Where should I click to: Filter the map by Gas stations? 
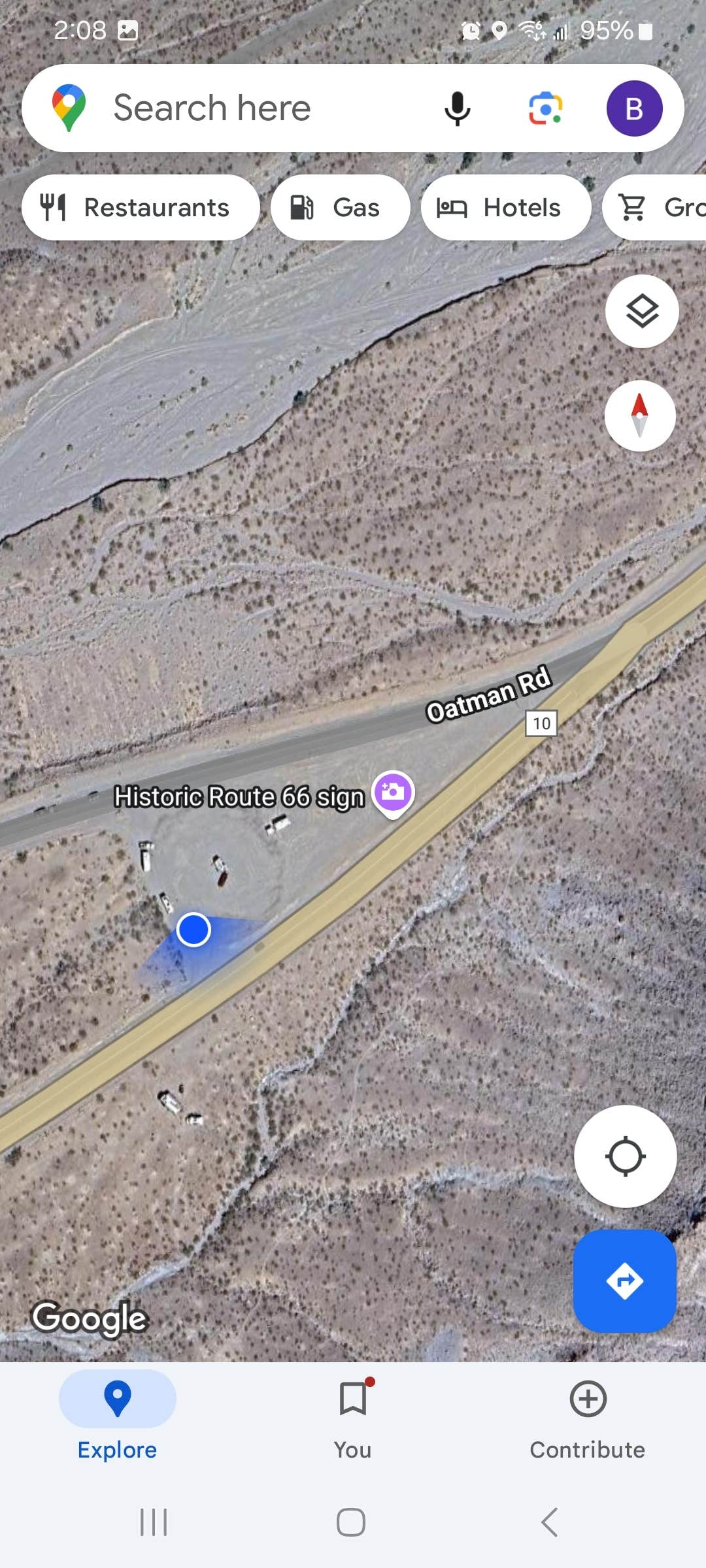pos(340,208)
